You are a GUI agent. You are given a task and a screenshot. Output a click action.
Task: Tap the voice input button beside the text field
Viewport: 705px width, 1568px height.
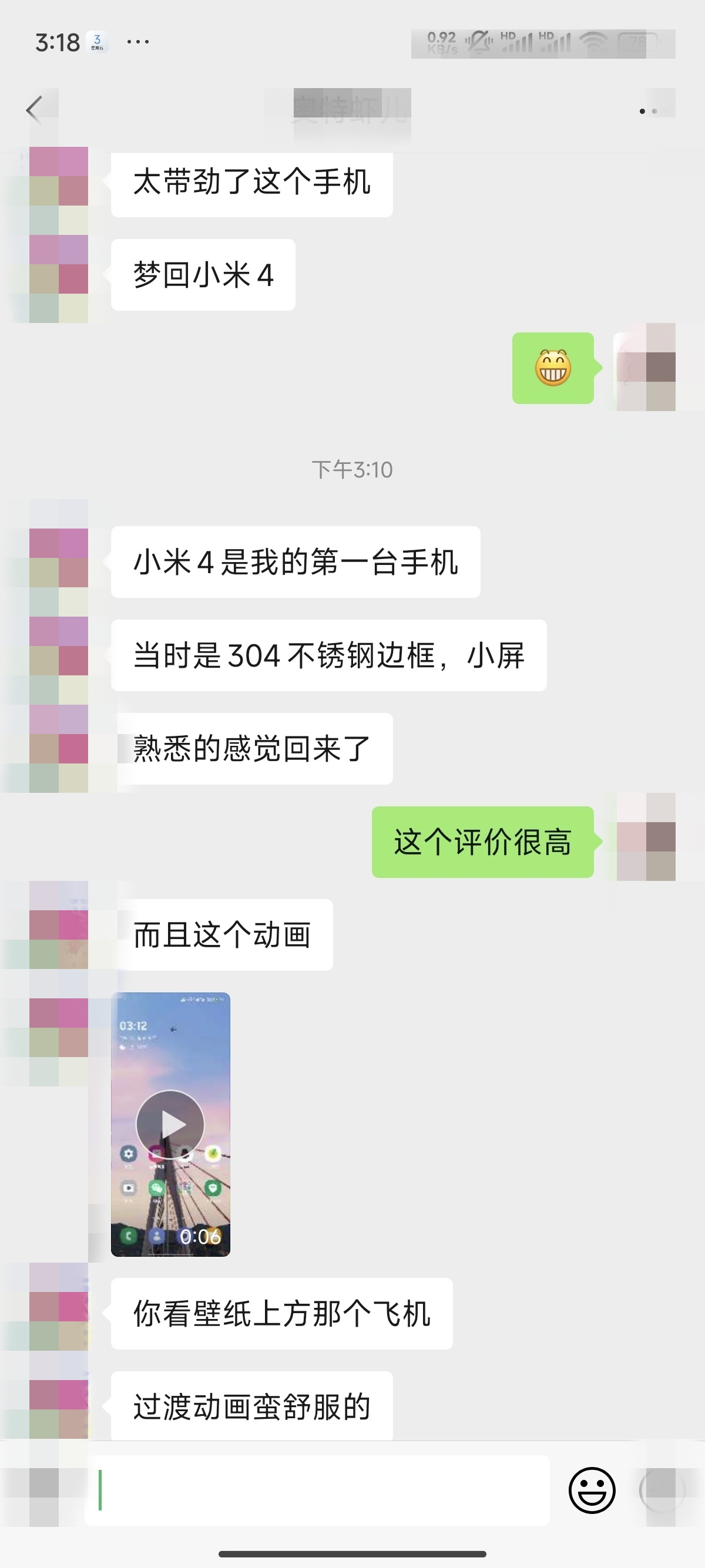(x=44, y=1490)
